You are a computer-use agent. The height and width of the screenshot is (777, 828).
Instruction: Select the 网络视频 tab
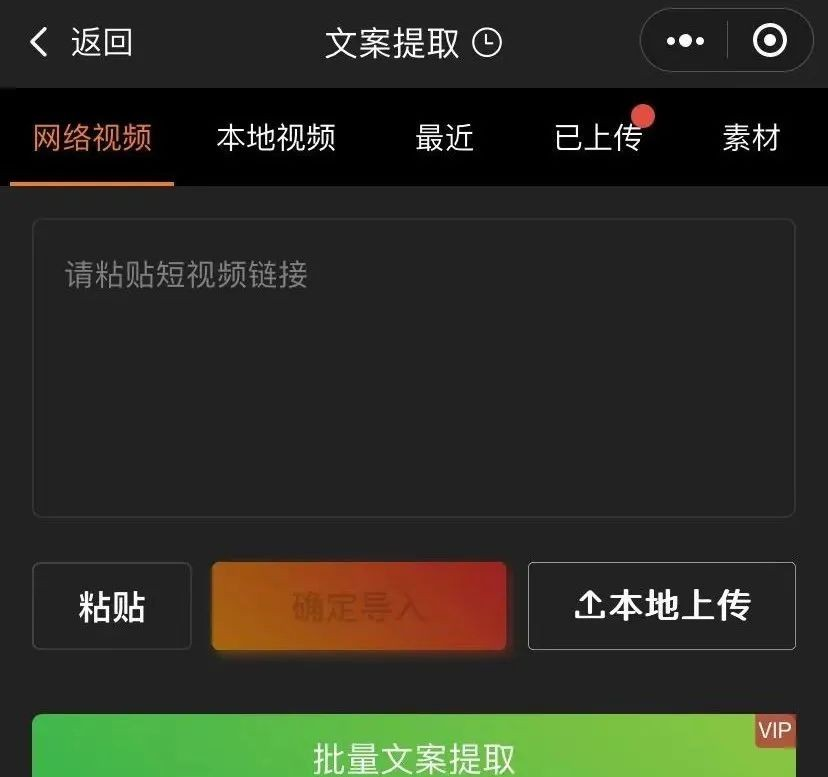92,138
